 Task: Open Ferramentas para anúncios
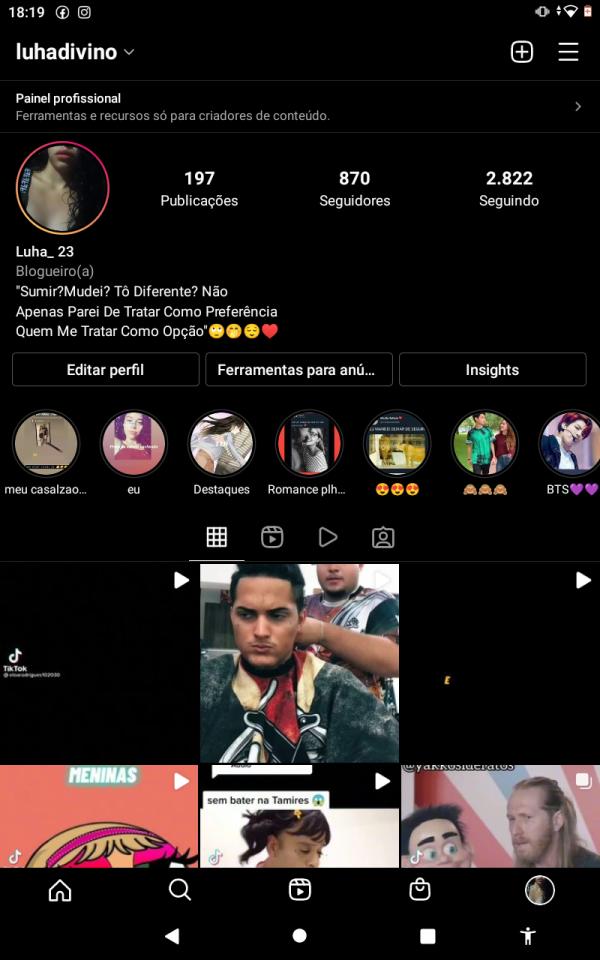point(297,370)
